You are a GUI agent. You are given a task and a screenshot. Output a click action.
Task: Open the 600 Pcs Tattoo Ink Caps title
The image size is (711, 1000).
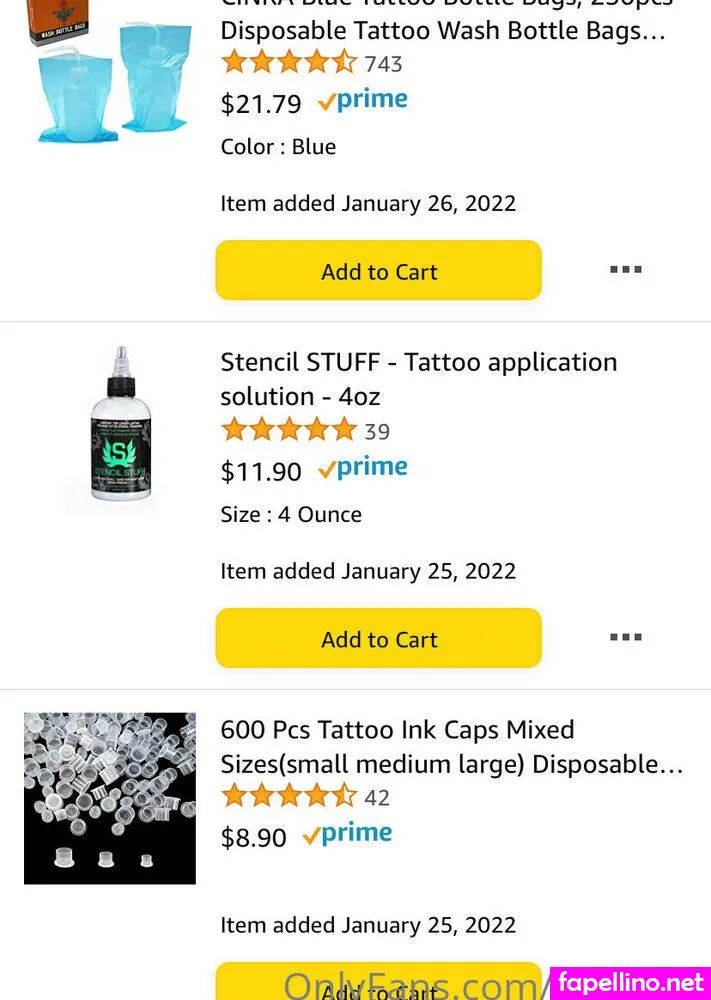450,747
